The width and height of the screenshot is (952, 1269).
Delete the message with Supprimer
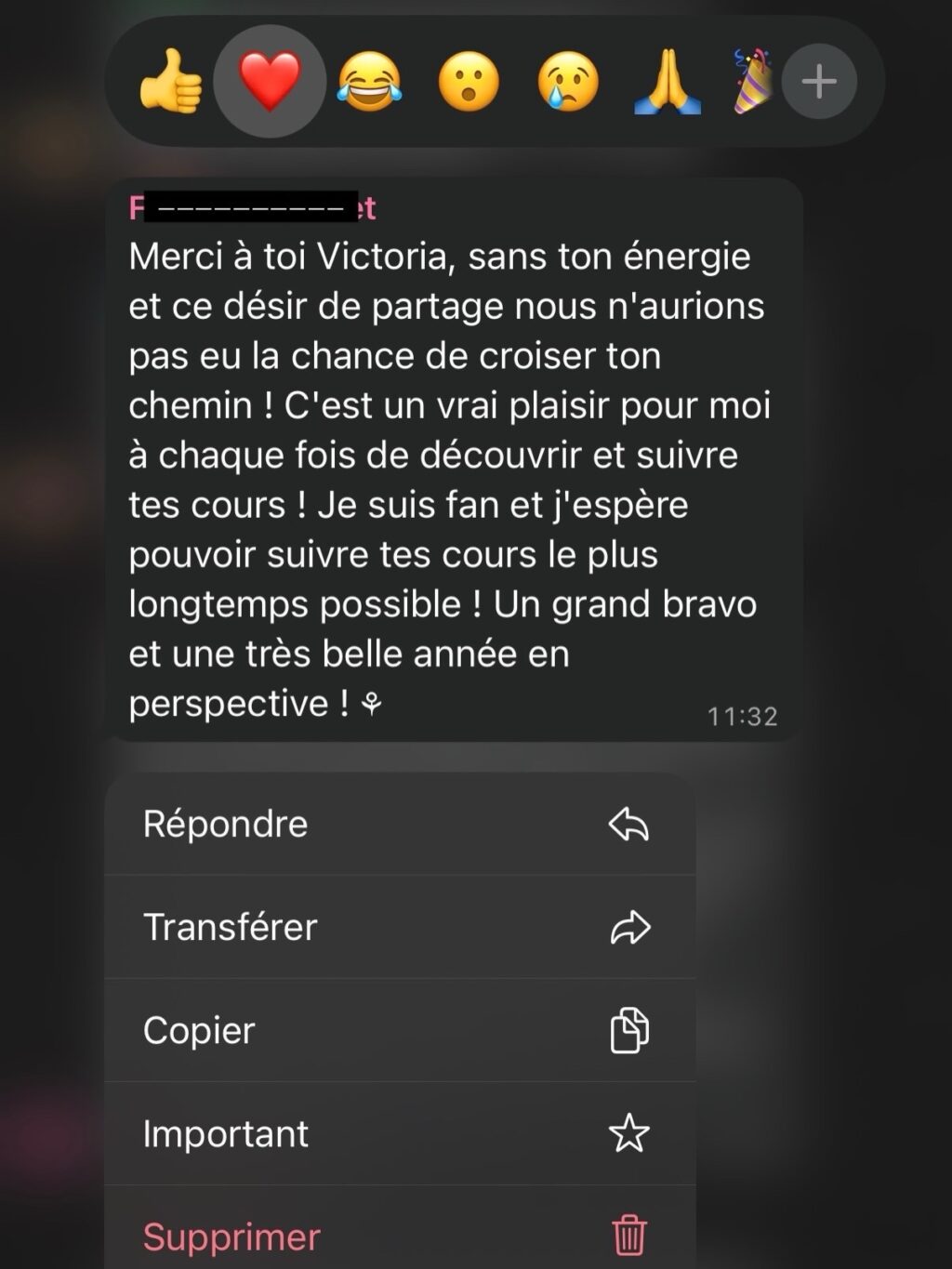tap(400, 1235)
